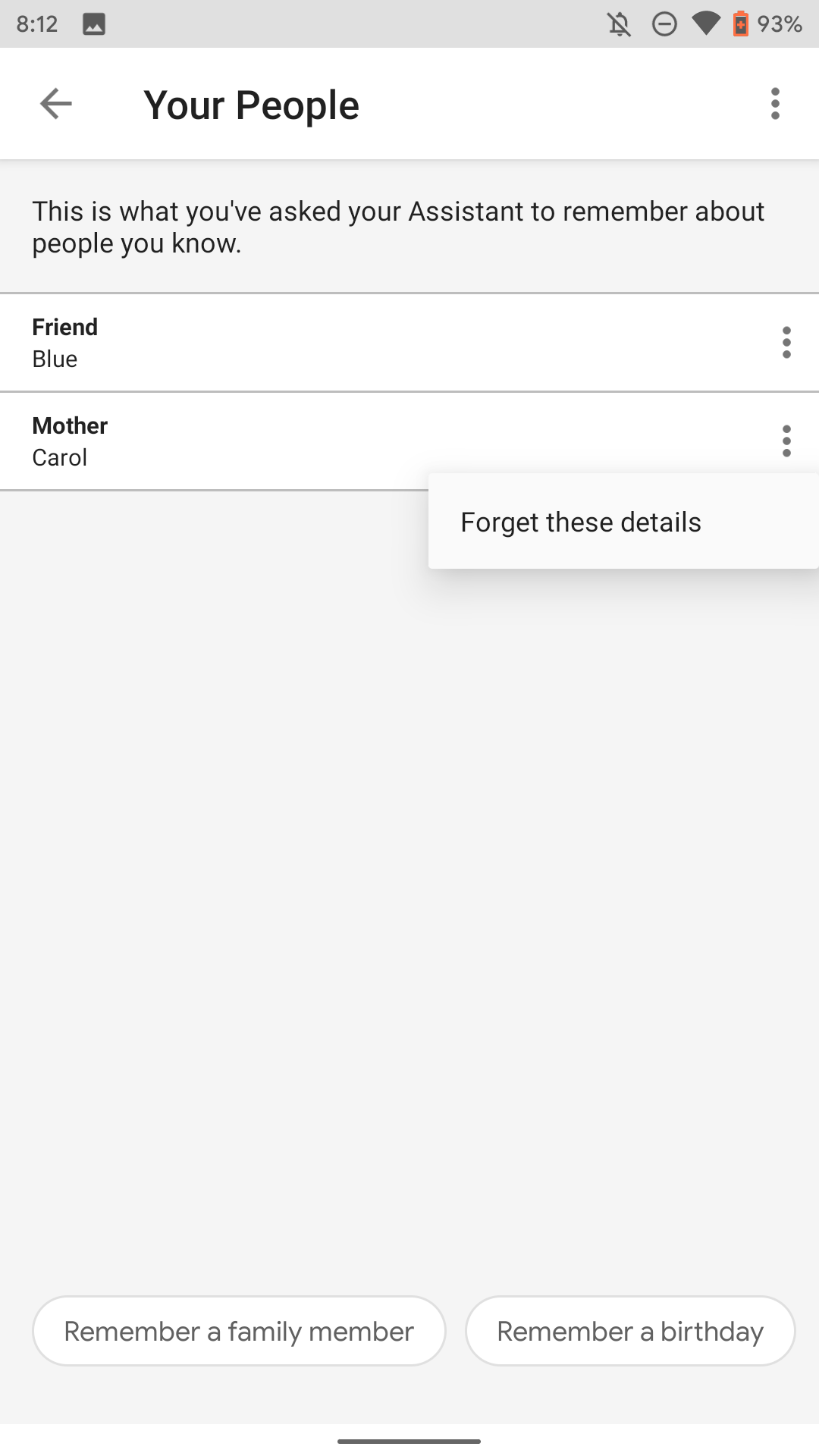Screen dimensions: 819x1456
Task: Click Remember a birthday
Action: 630,1331
